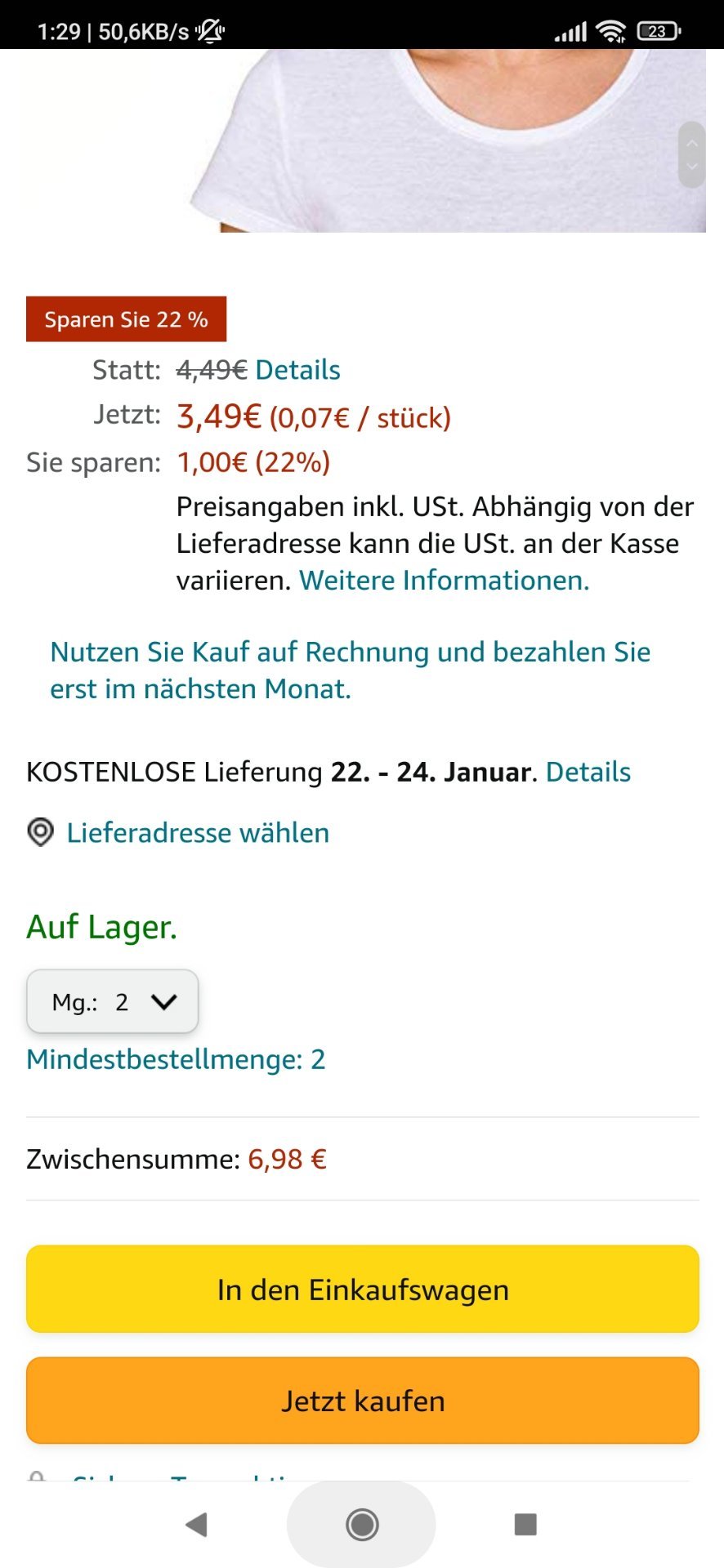Tap Jetzt kaufen to buy now
The image size is (724, 1568).
[x=363, y=1401]
